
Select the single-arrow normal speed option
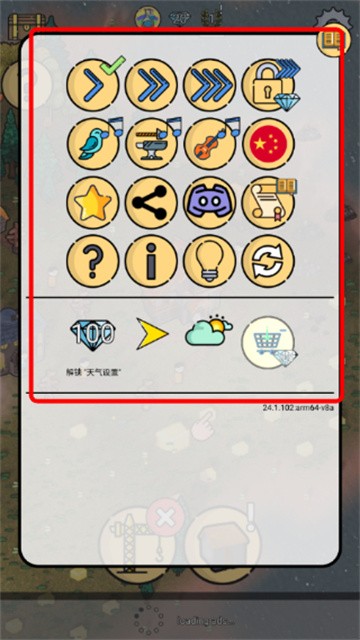pyautogui.click(x=93, y=85)
